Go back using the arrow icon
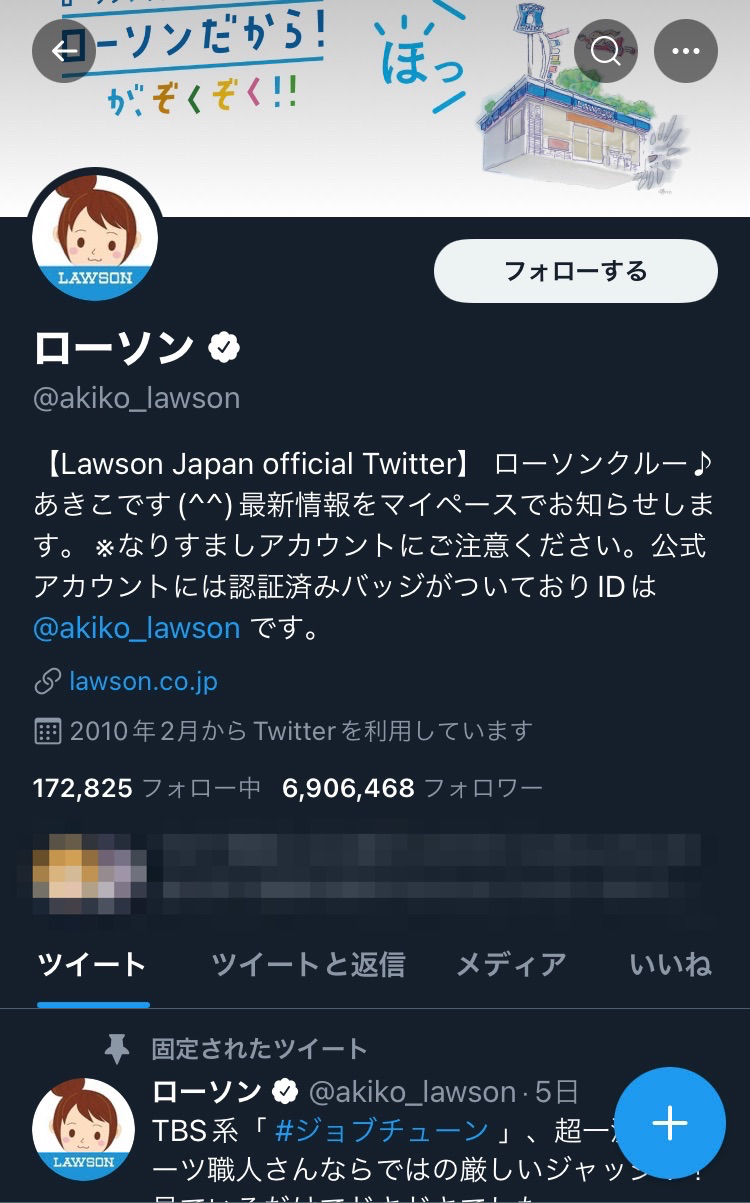 [x=64, y=50]
